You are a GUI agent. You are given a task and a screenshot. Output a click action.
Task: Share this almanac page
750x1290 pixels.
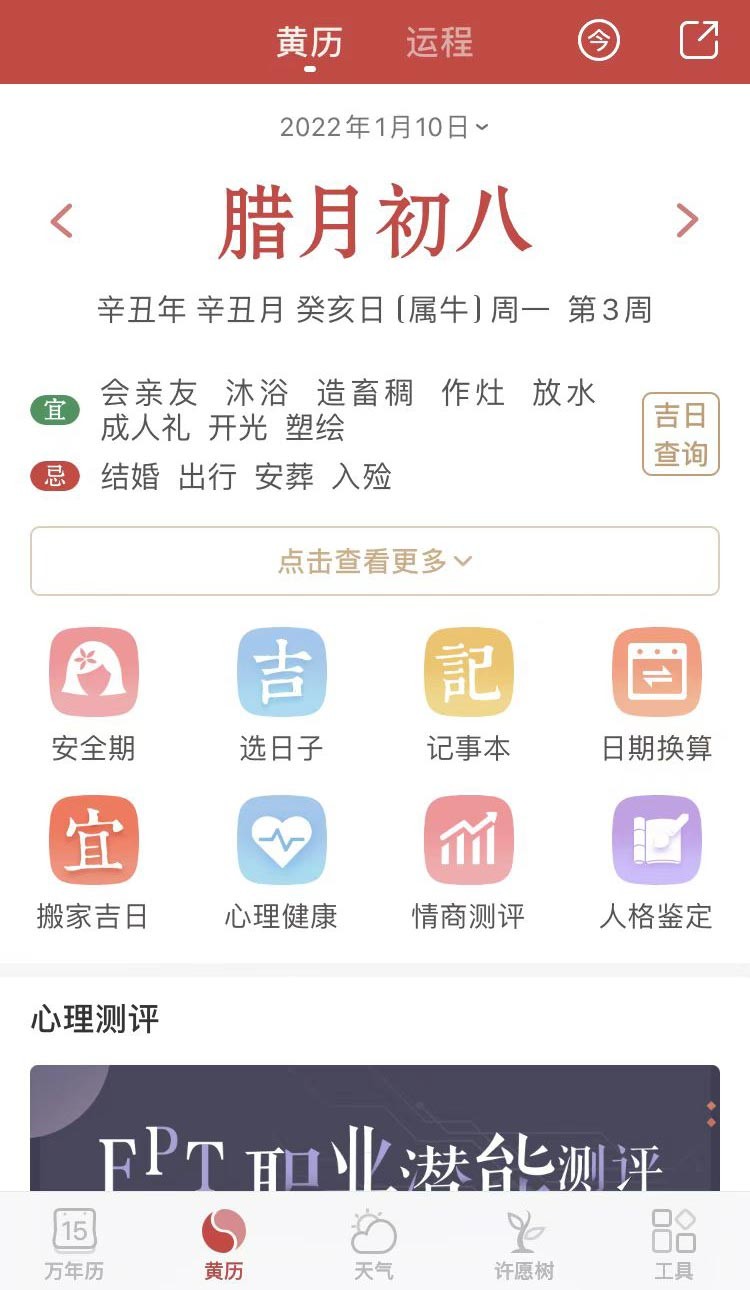click(x=699, y=41)
